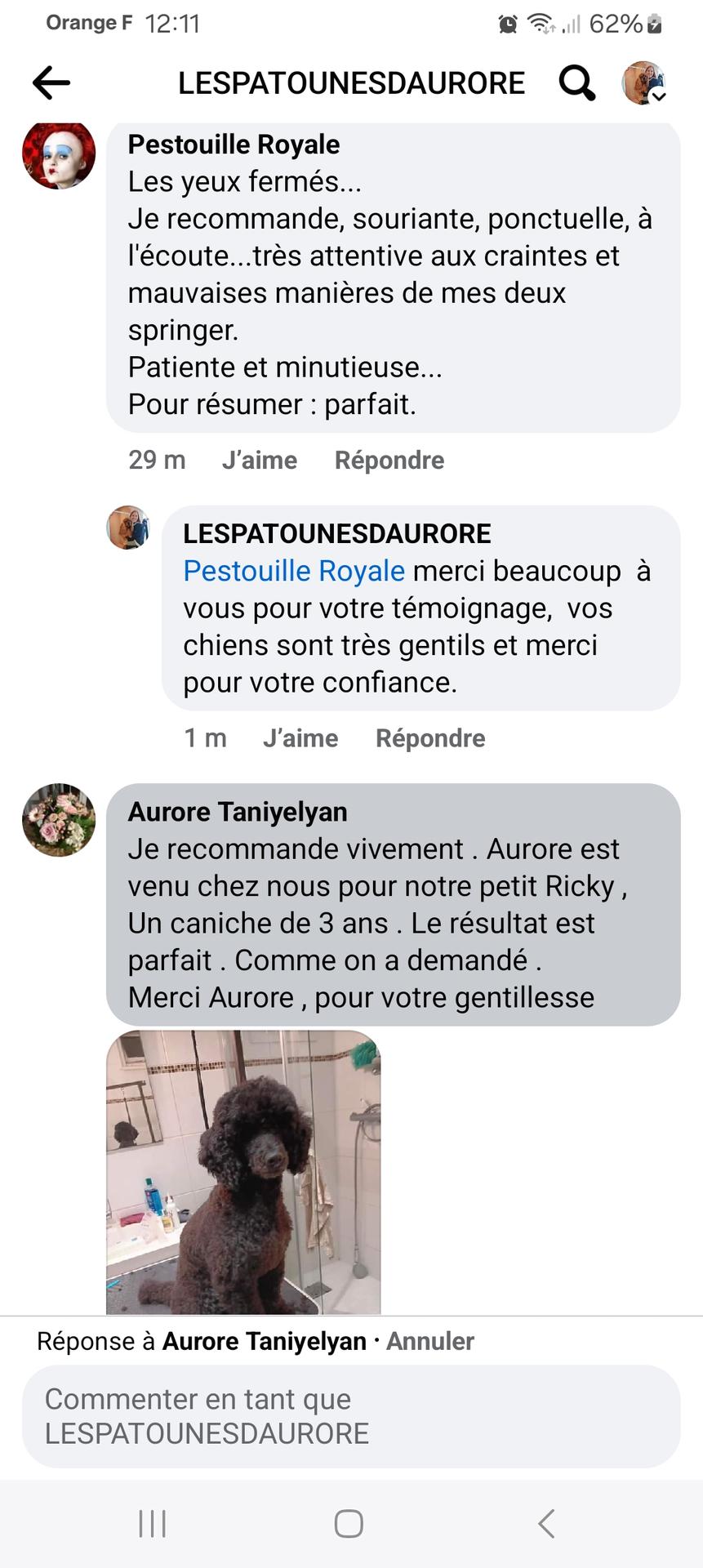View Aurore Taniyelyan's flower profile picture
703x1568 pixels.
point(59,820)
